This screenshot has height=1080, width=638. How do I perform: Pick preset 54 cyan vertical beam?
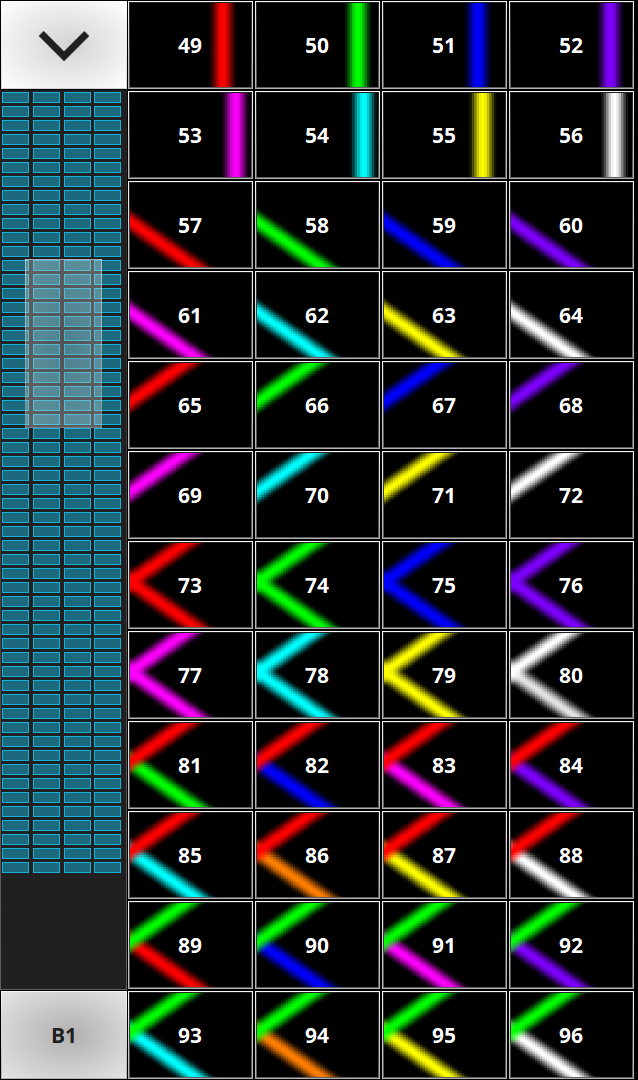(x=317, y=135)
